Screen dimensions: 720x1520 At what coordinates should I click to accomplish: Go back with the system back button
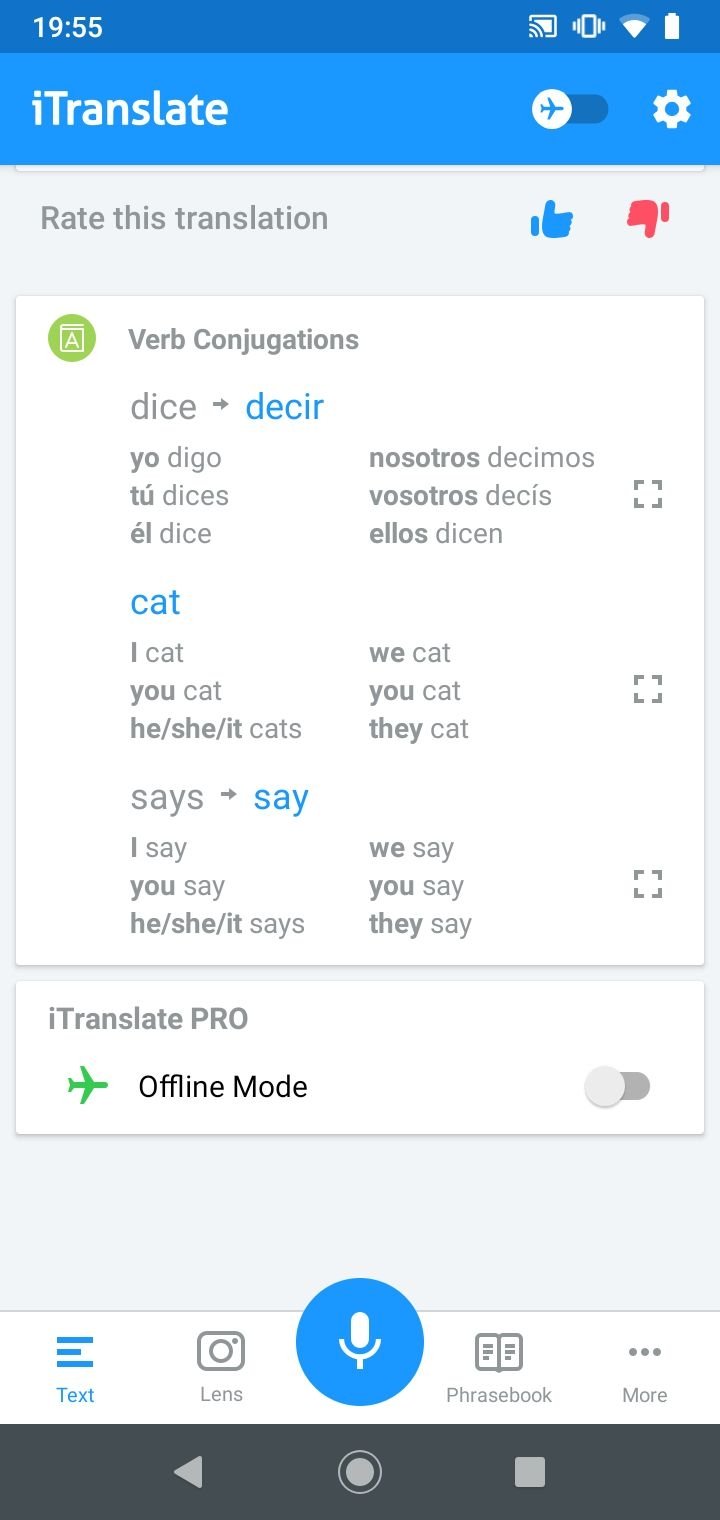point(188,1472)
